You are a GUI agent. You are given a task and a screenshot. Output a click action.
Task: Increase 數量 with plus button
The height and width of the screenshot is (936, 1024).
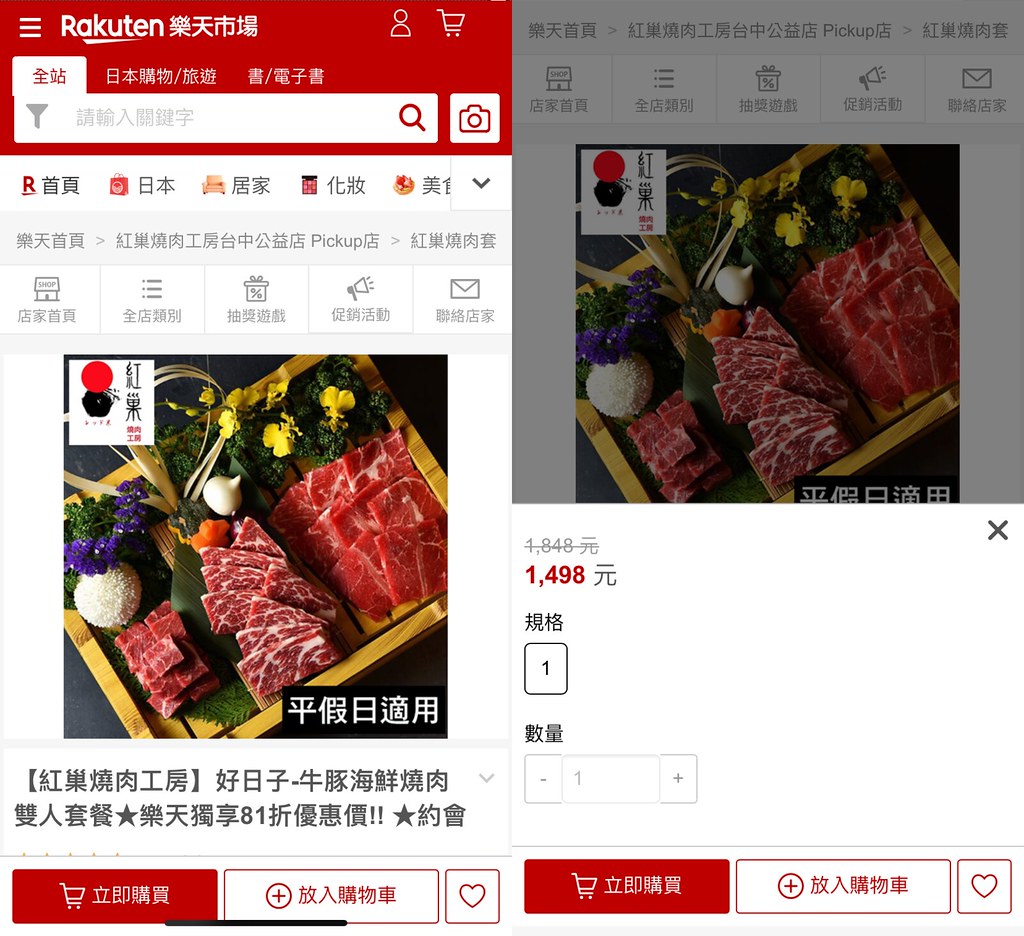coord(678,778)
